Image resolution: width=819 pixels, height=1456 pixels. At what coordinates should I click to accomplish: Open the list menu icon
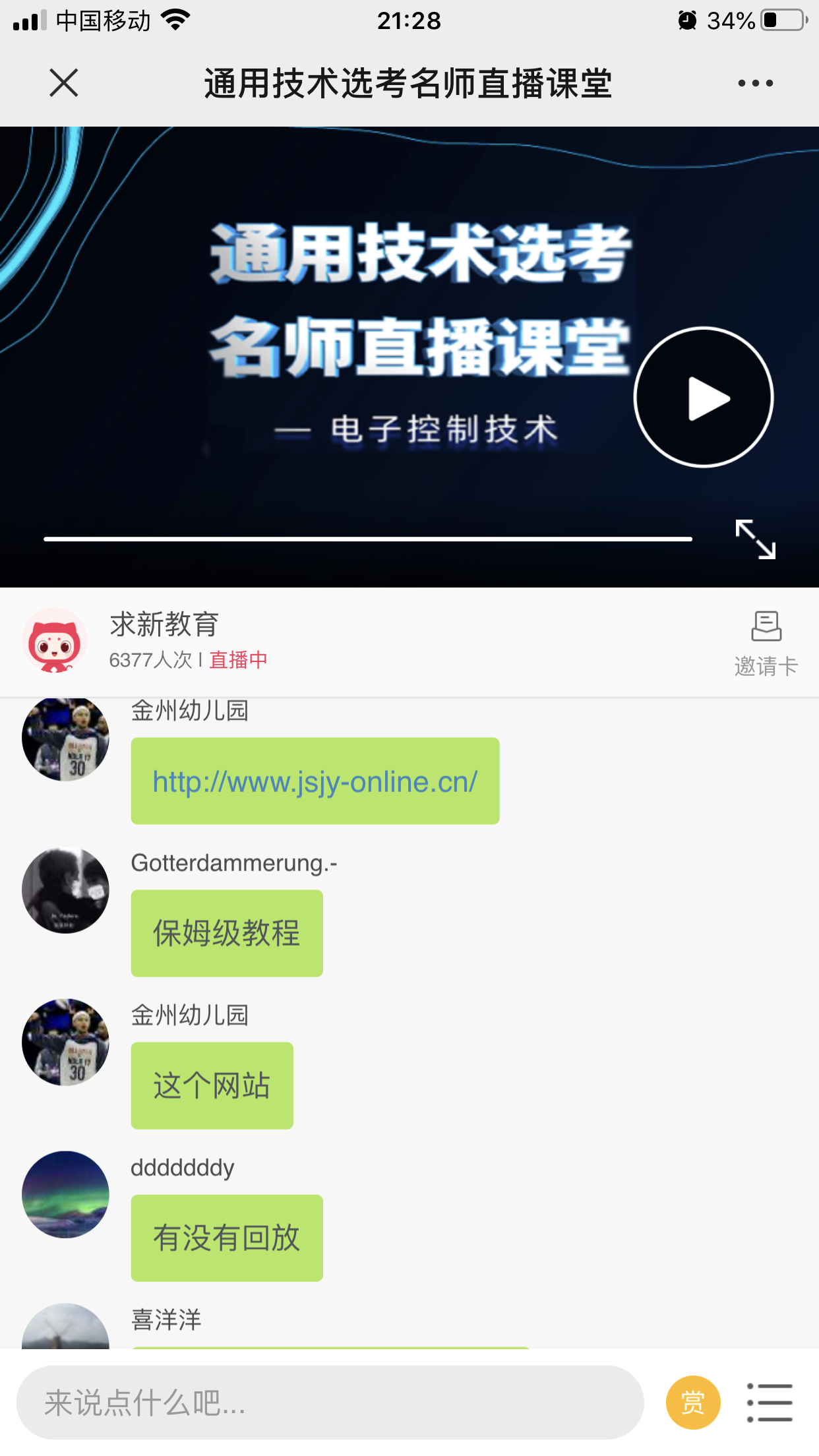tap(770, 1402)
